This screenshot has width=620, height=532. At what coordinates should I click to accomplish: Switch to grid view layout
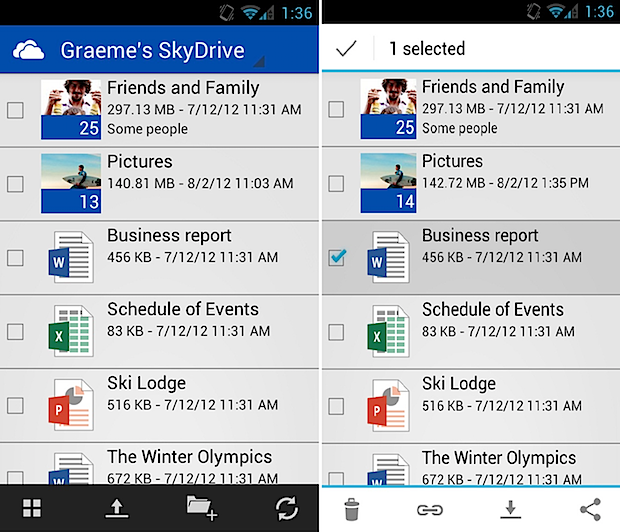pos(32,509)
